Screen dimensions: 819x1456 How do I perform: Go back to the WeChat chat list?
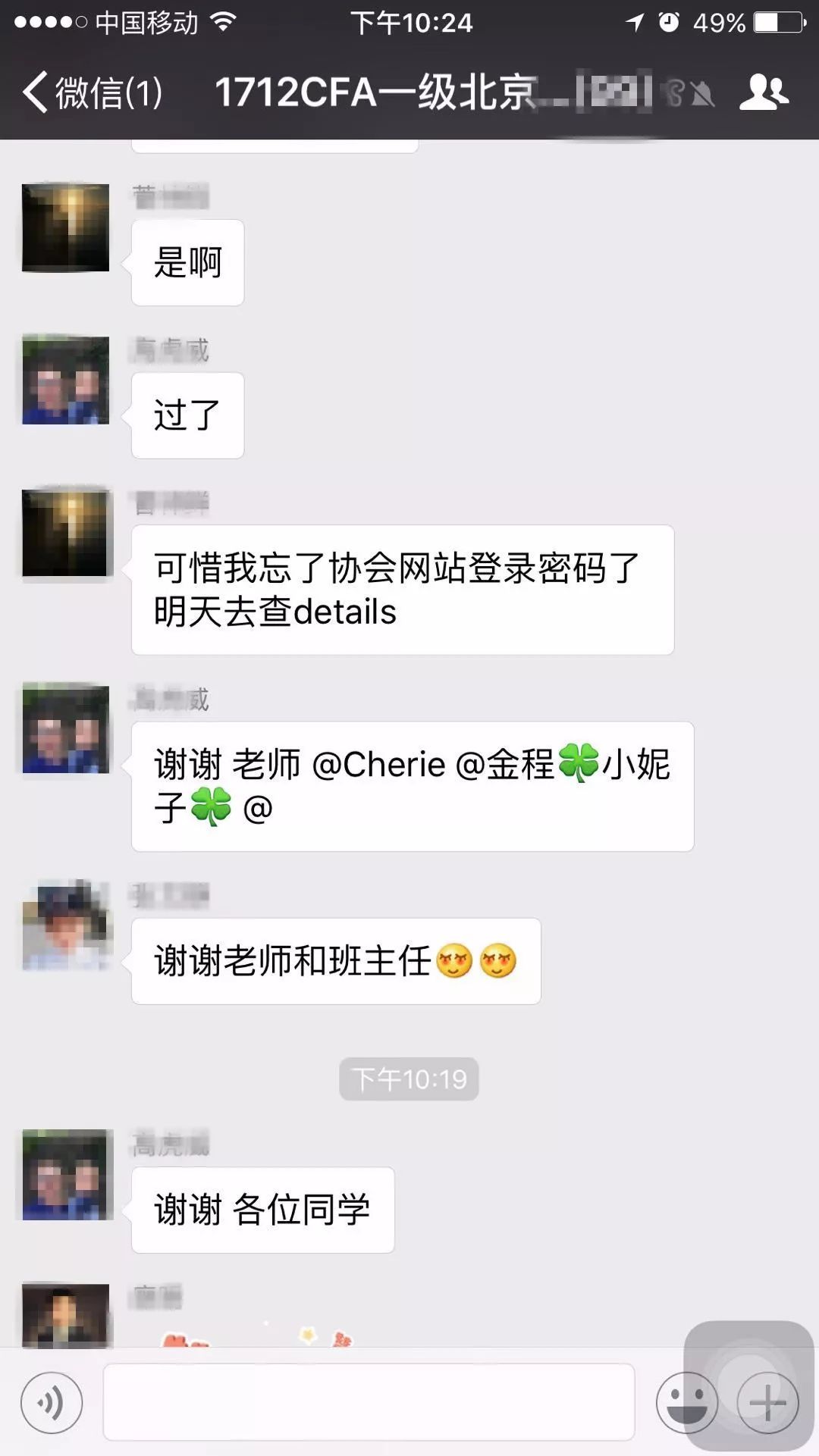pyautogui.click(x=91, y=92)
